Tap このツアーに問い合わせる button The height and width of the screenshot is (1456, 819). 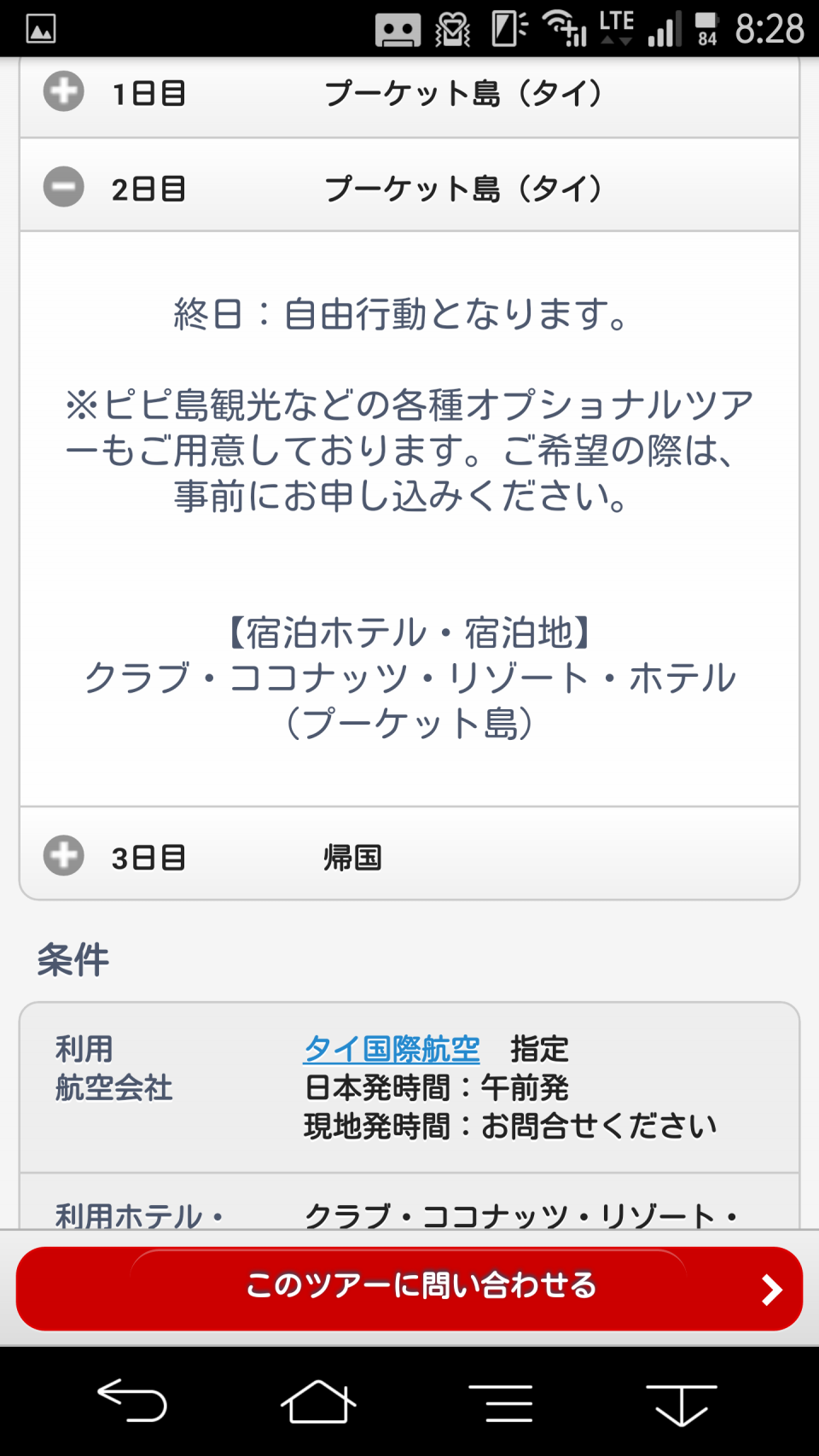(x=409, y=1288)
